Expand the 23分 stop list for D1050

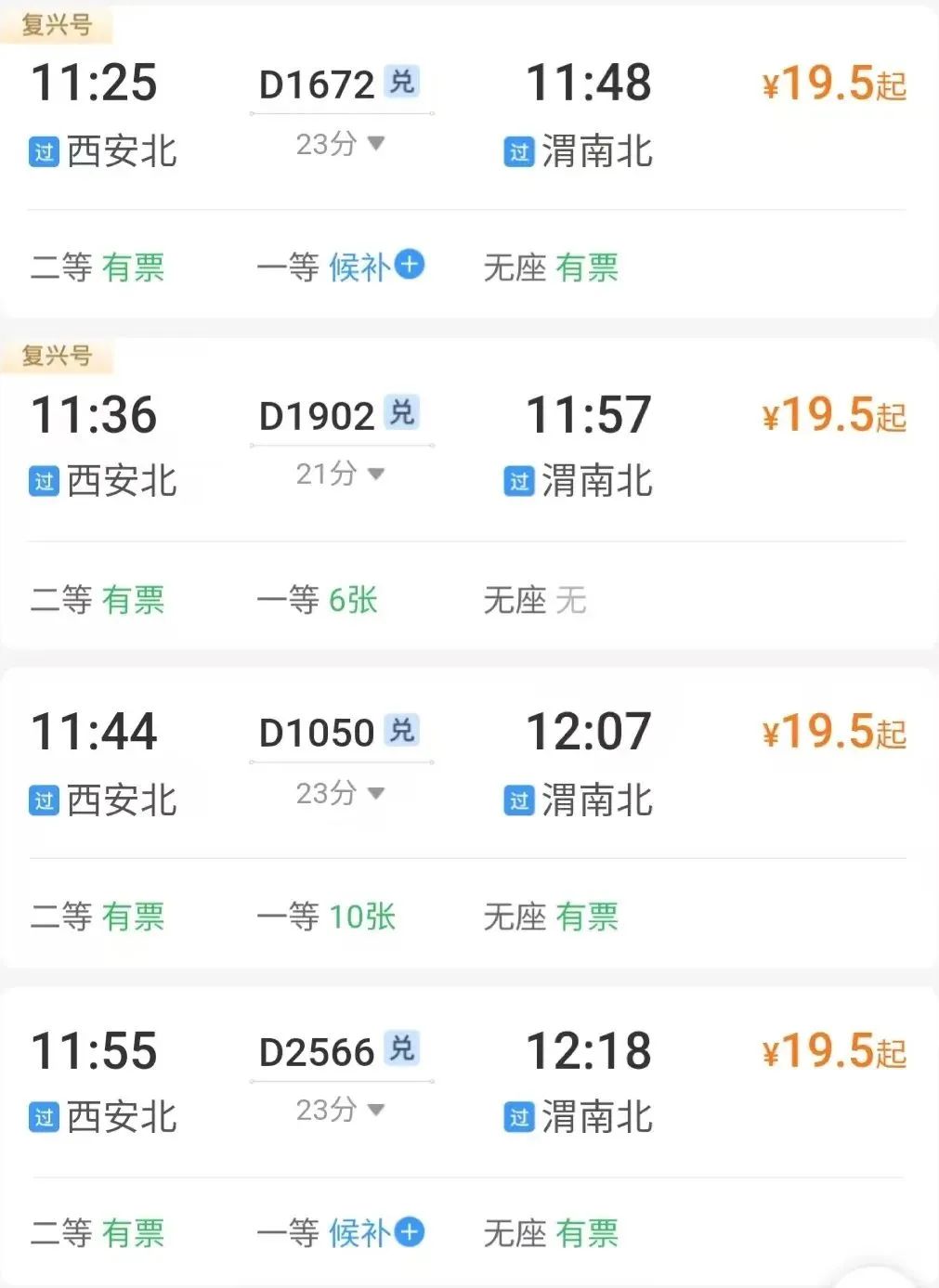point(340,794)
